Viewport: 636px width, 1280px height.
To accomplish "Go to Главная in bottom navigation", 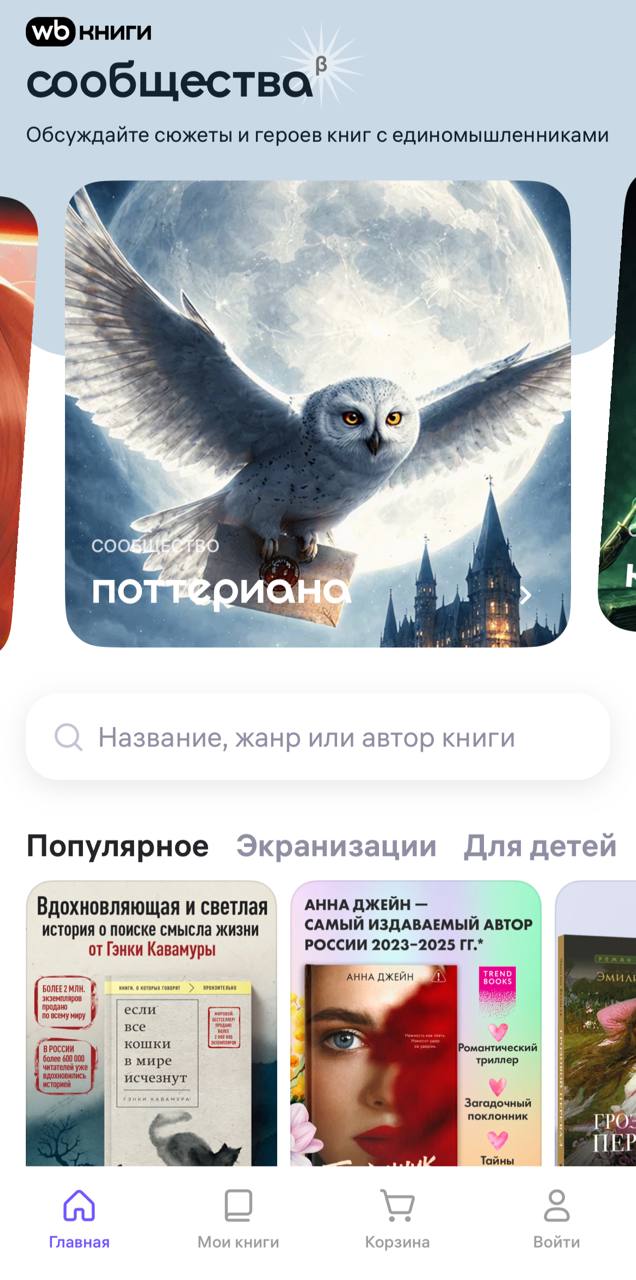I will coord(79,1220).
